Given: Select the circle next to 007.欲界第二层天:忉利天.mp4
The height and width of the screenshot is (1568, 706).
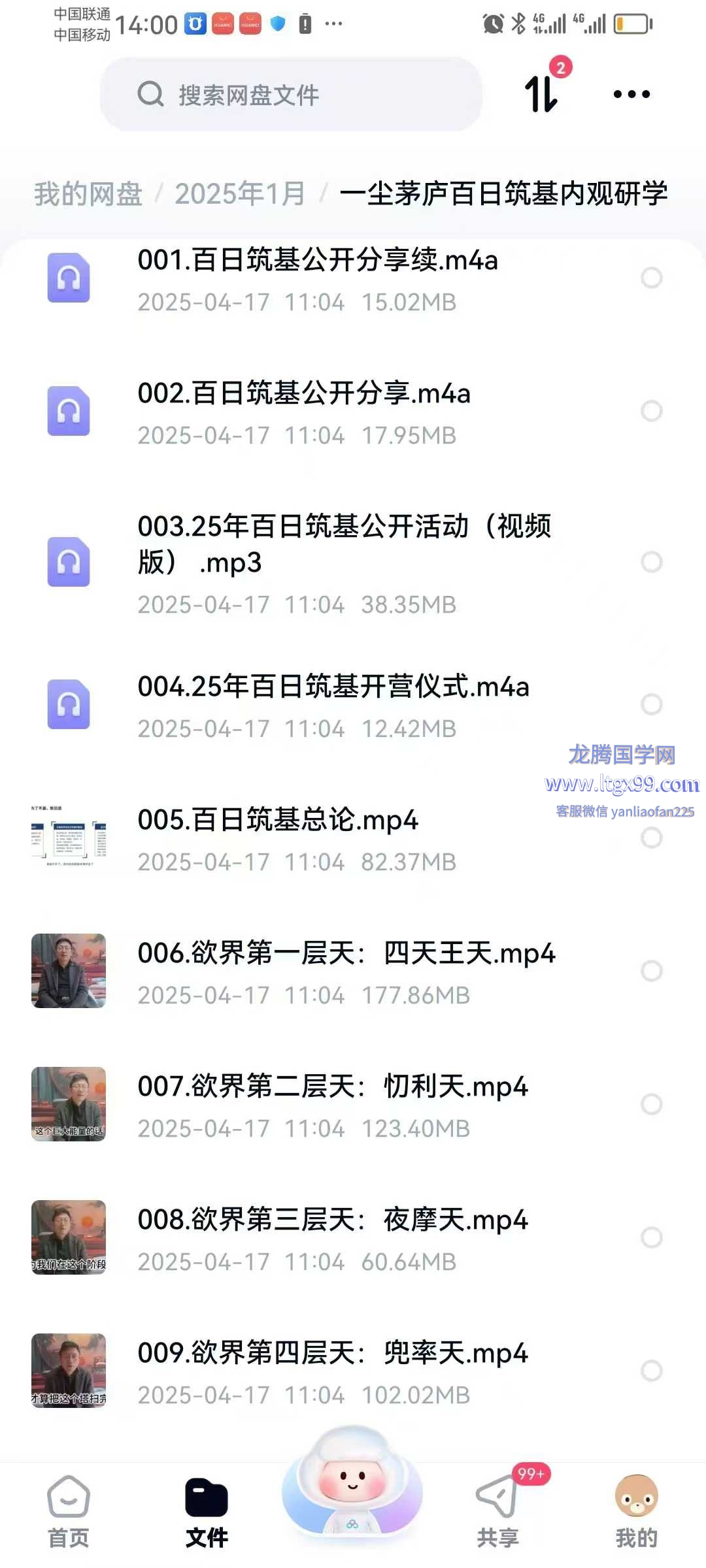Looking at the screenshot, I should click(651, 1104).
